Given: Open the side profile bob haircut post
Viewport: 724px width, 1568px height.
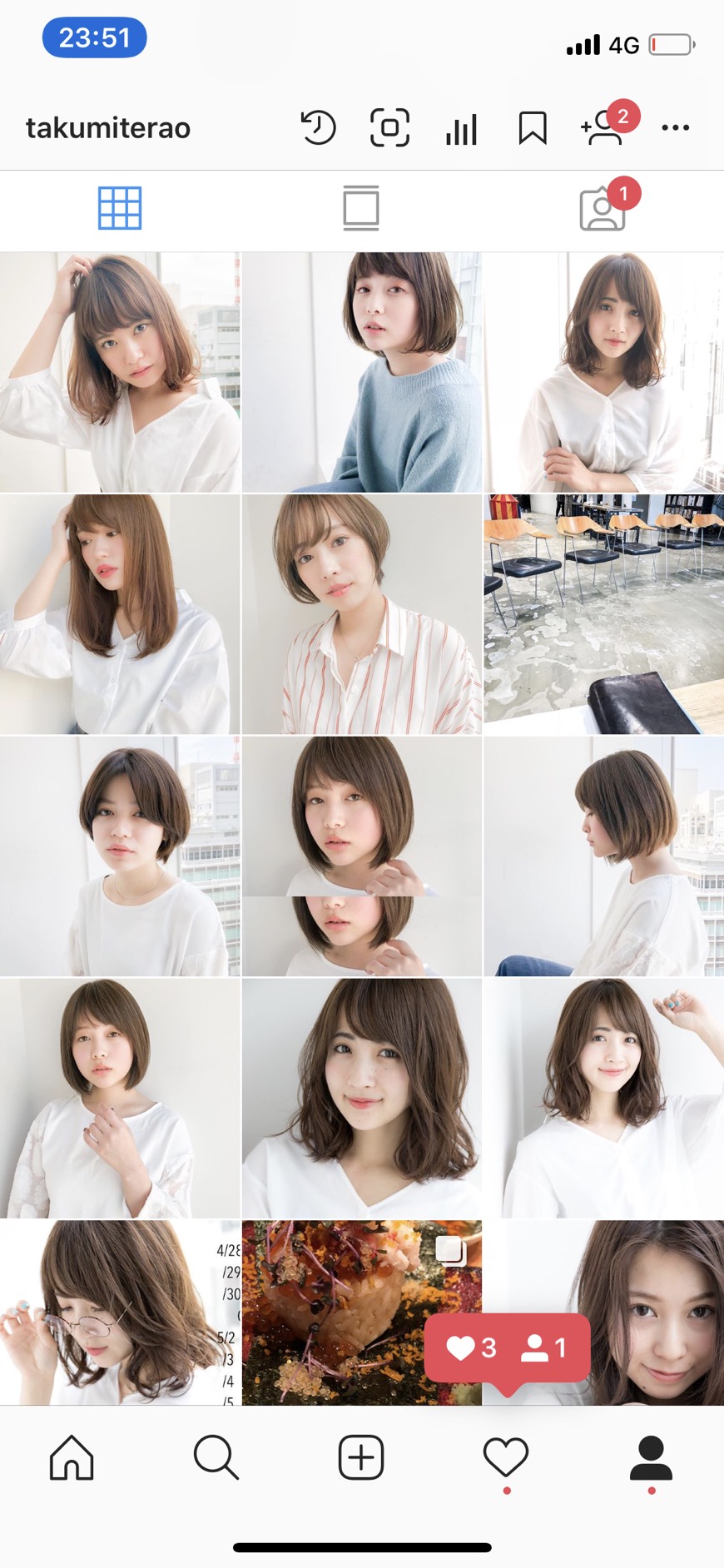Looking at the screenshot, I should pos(603,856).
